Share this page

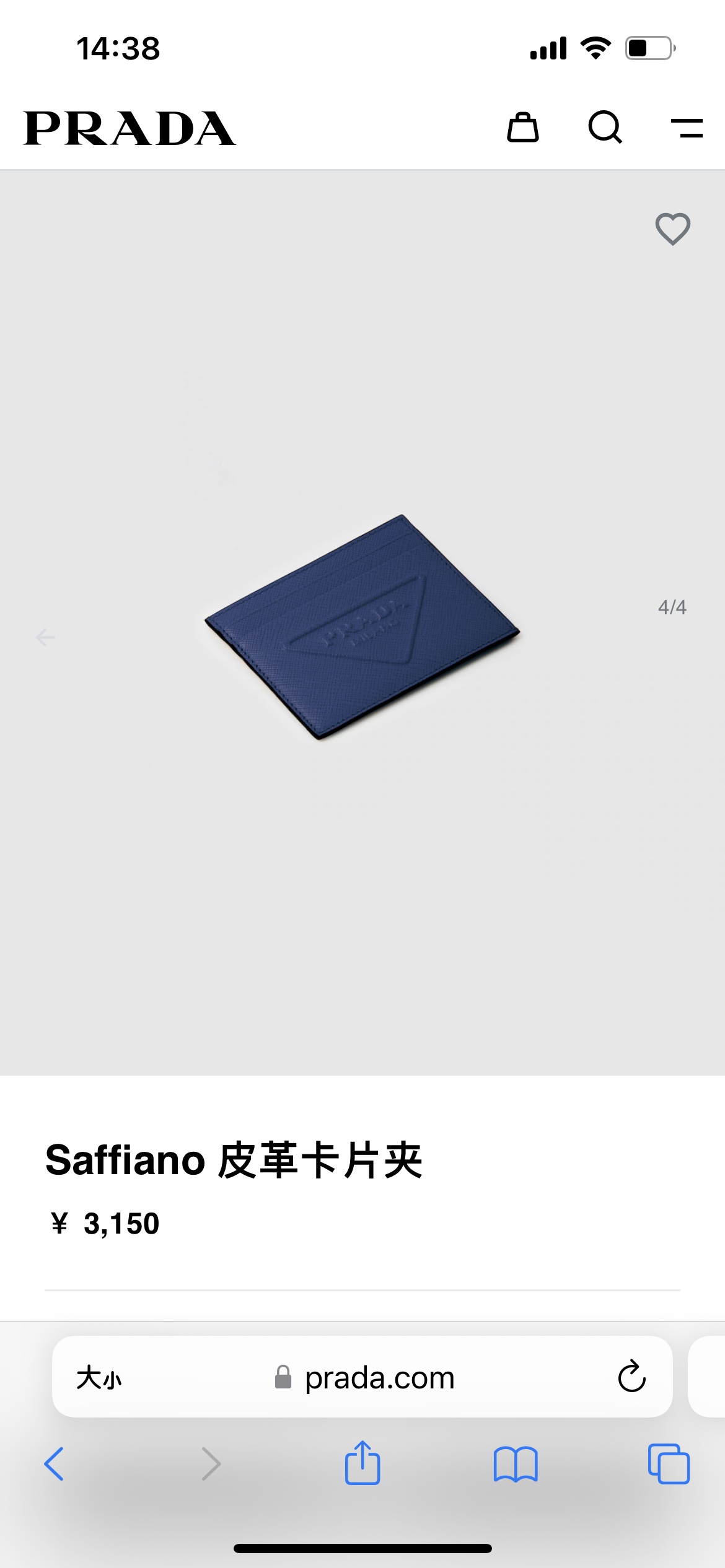point(362,1463)
